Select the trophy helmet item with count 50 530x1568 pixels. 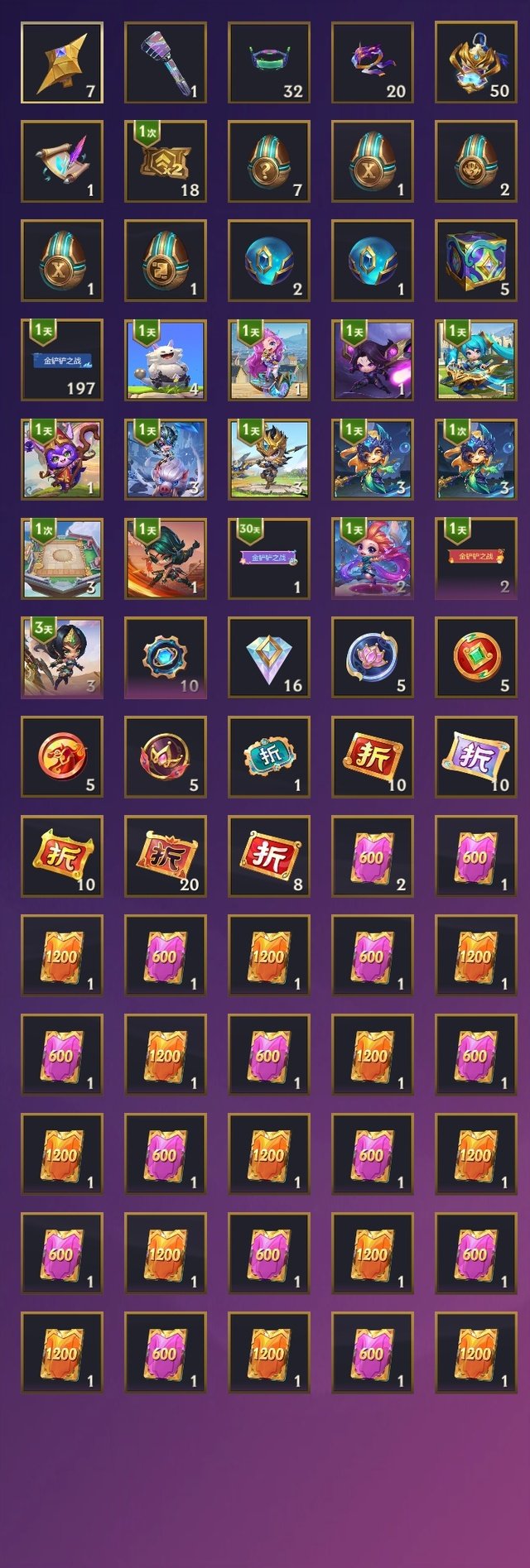[476, 63]
